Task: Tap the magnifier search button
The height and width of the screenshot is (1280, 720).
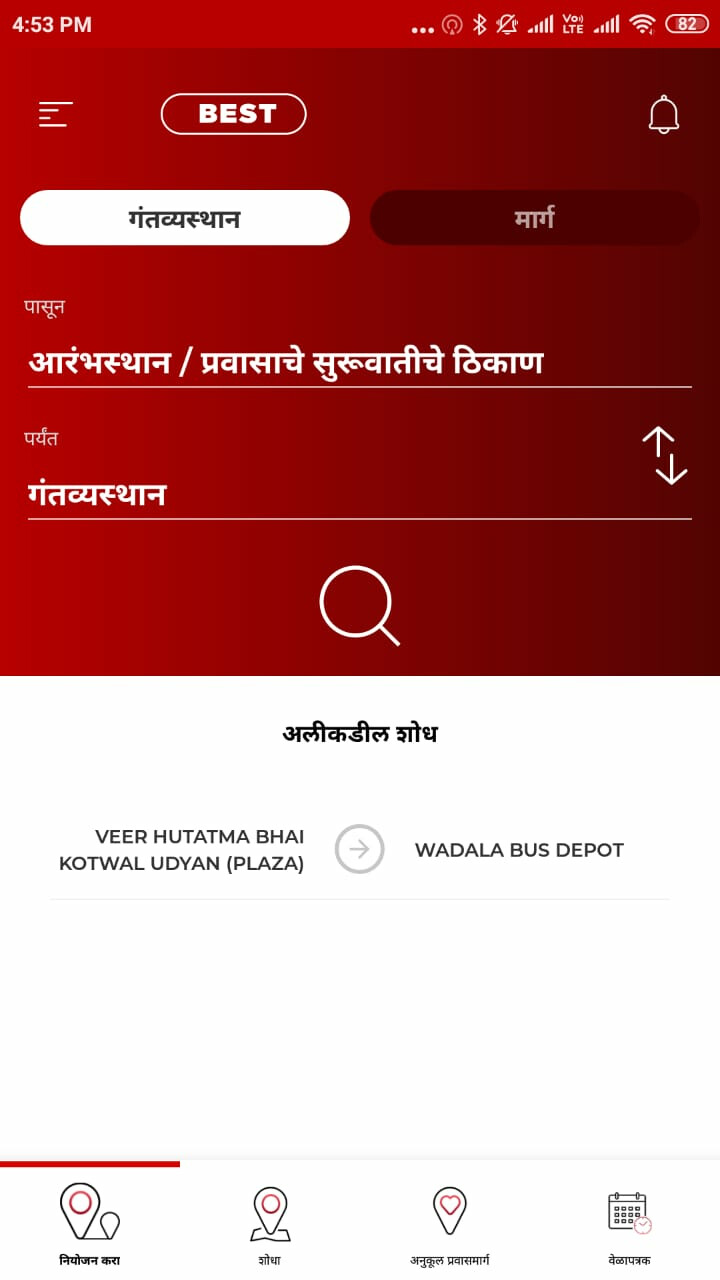Action: (359, 605)
